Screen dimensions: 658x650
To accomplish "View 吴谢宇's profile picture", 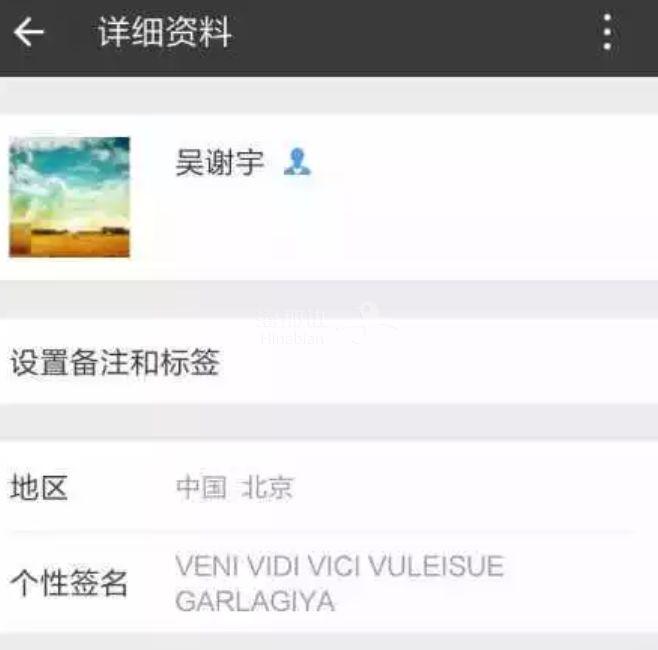I will (x=69, y=197).
